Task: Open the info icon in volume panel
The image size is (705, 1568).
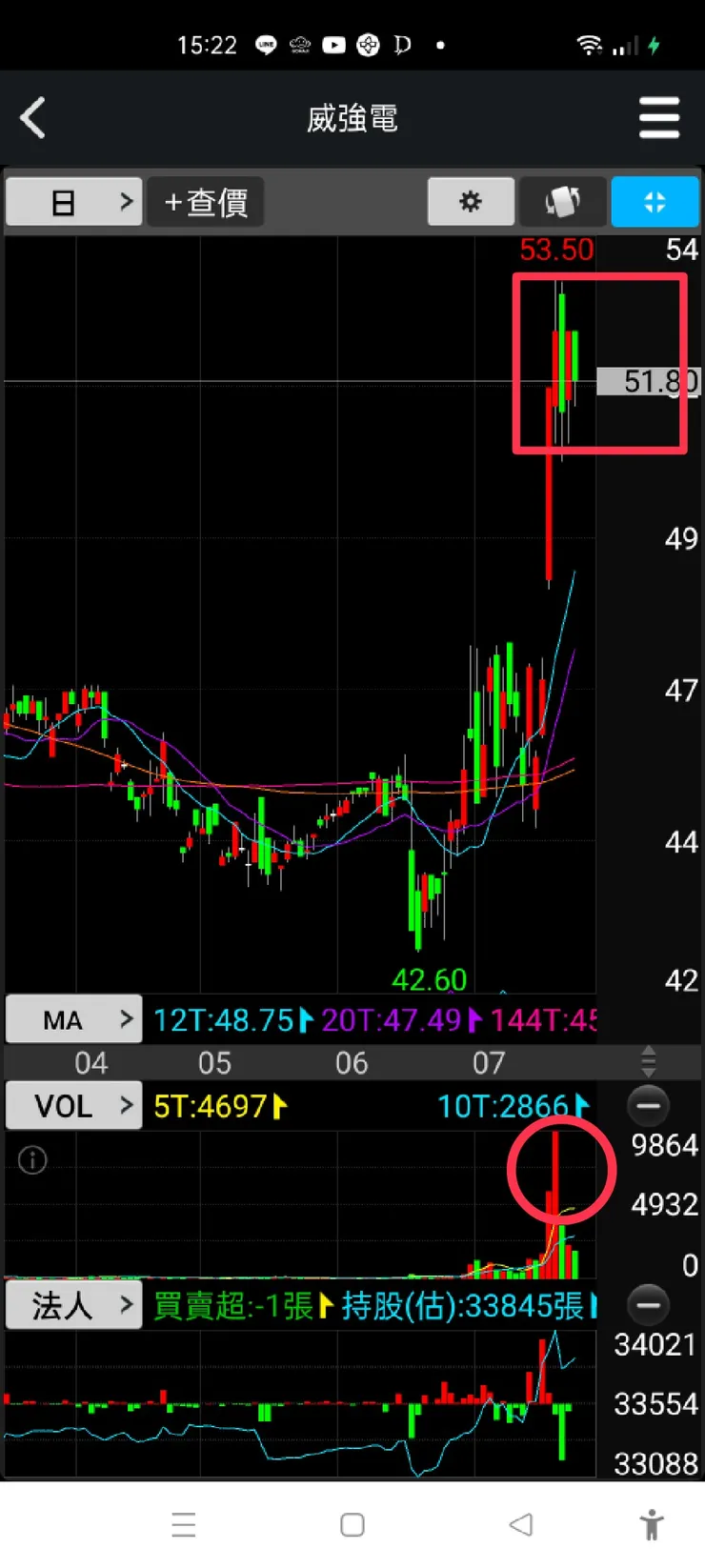Action: [x=32, y=1160]
